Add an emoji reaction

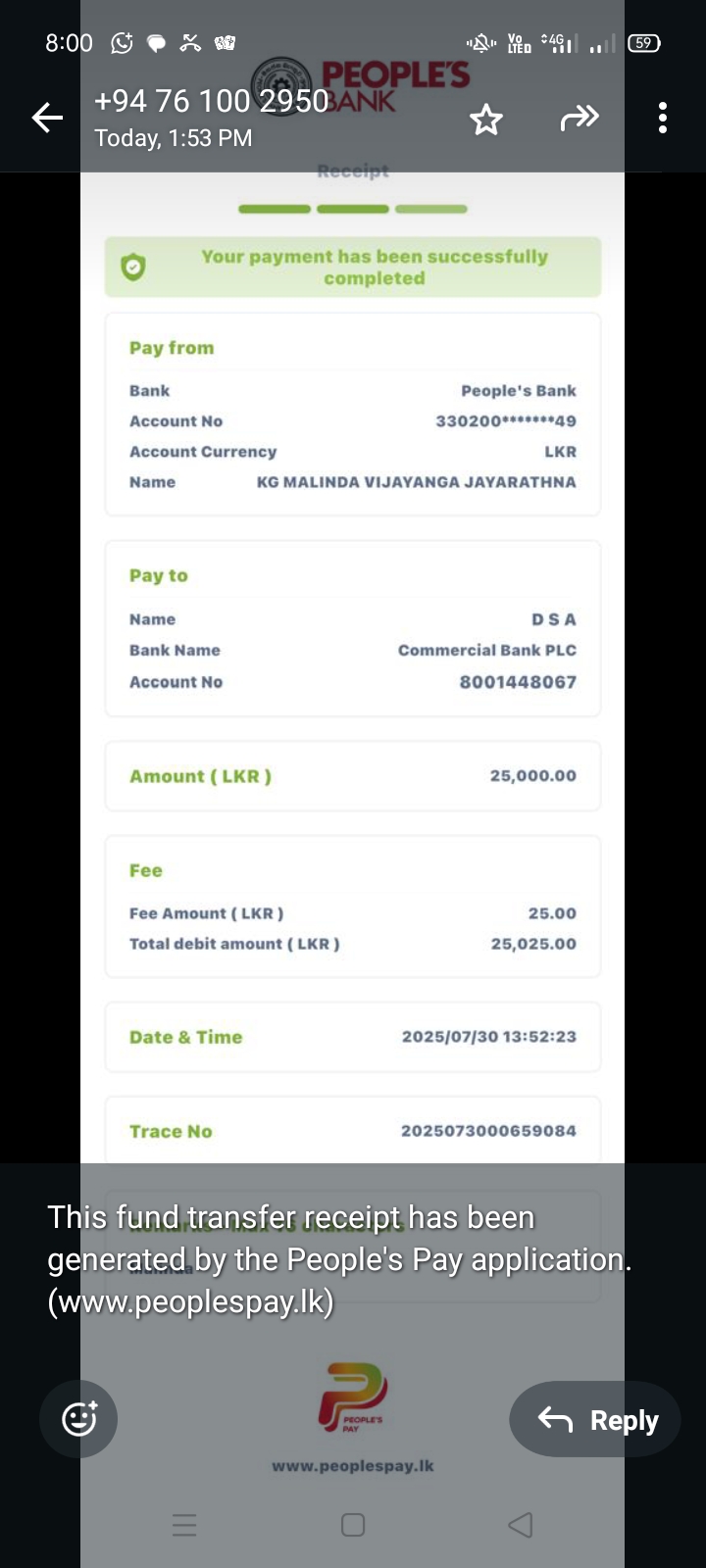(x=78, y=1419)
